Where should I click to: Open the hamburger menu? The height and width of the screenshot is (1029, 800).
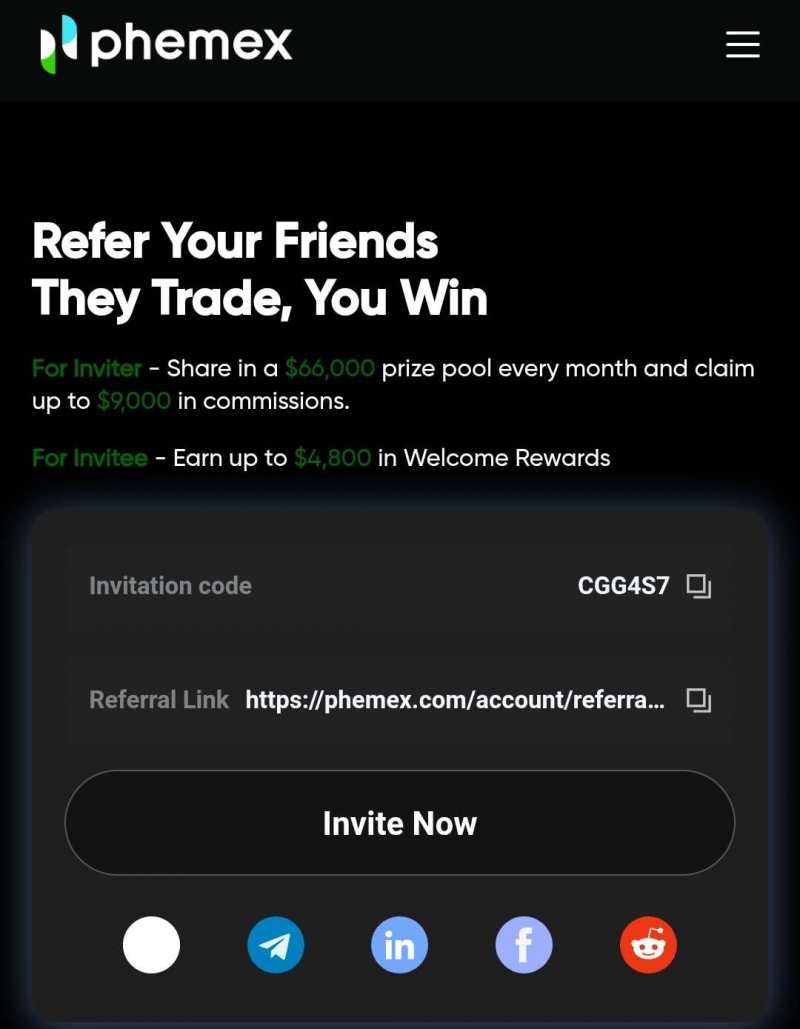[x=742, y=44]
